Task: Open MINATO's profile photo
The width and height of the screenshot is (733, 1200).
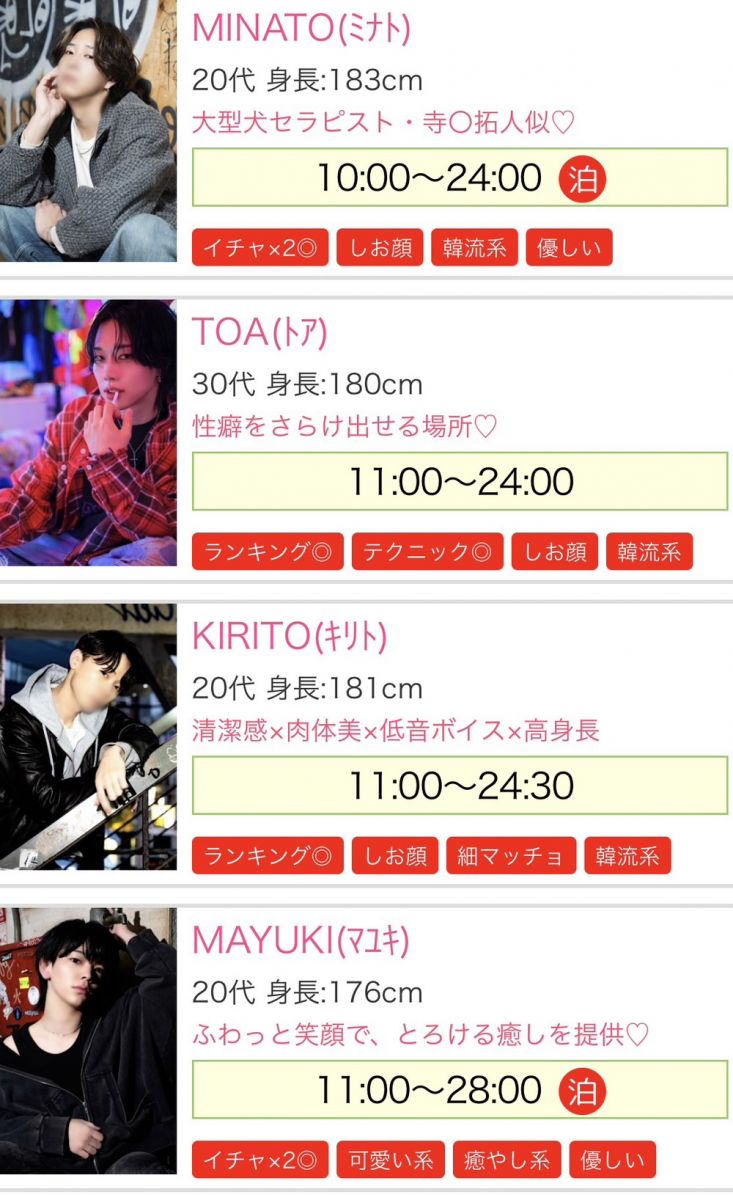Action: [x=88, y=130]
